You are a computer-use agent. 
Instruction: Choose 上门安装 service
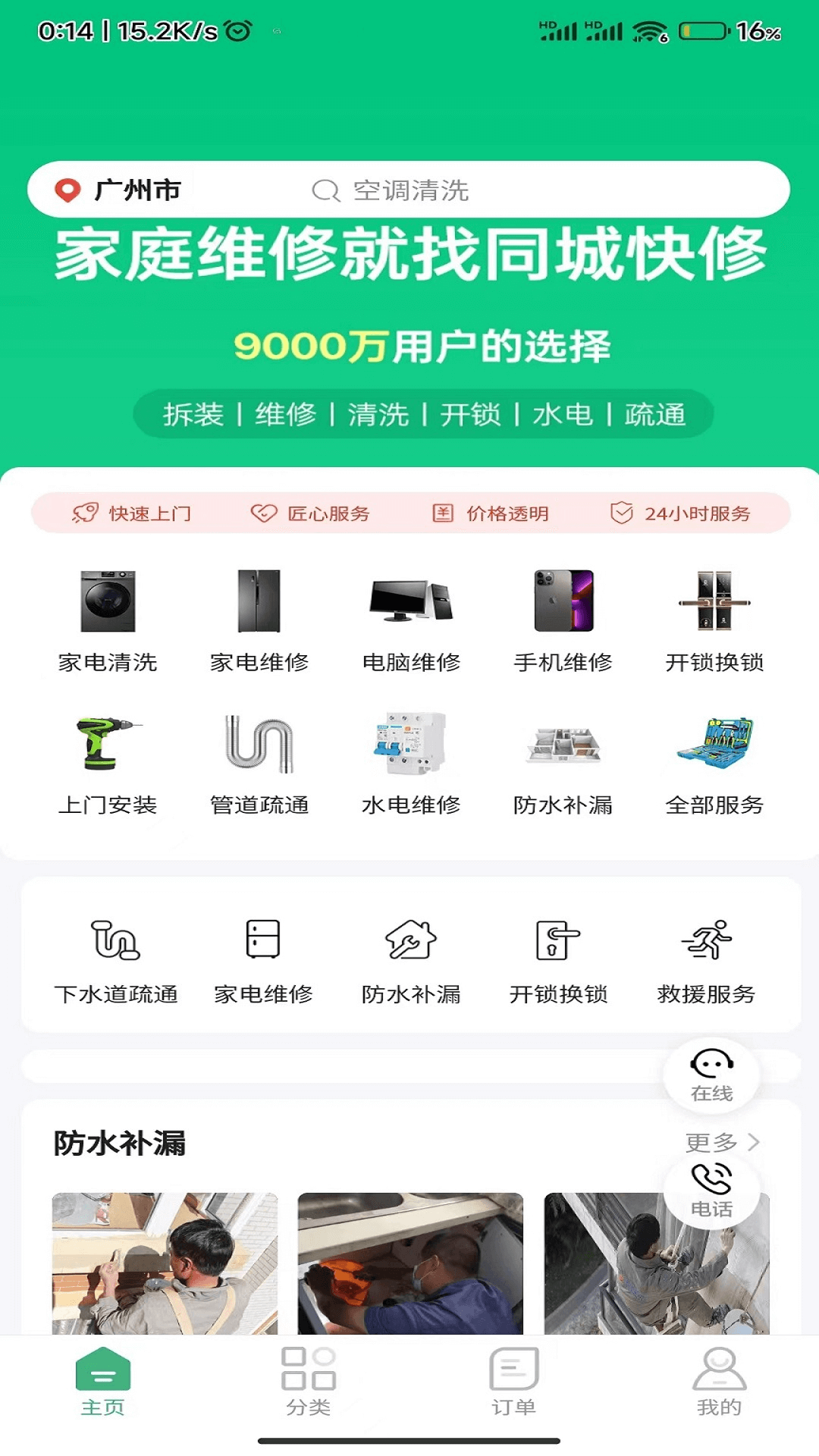[x=108, y=763]
